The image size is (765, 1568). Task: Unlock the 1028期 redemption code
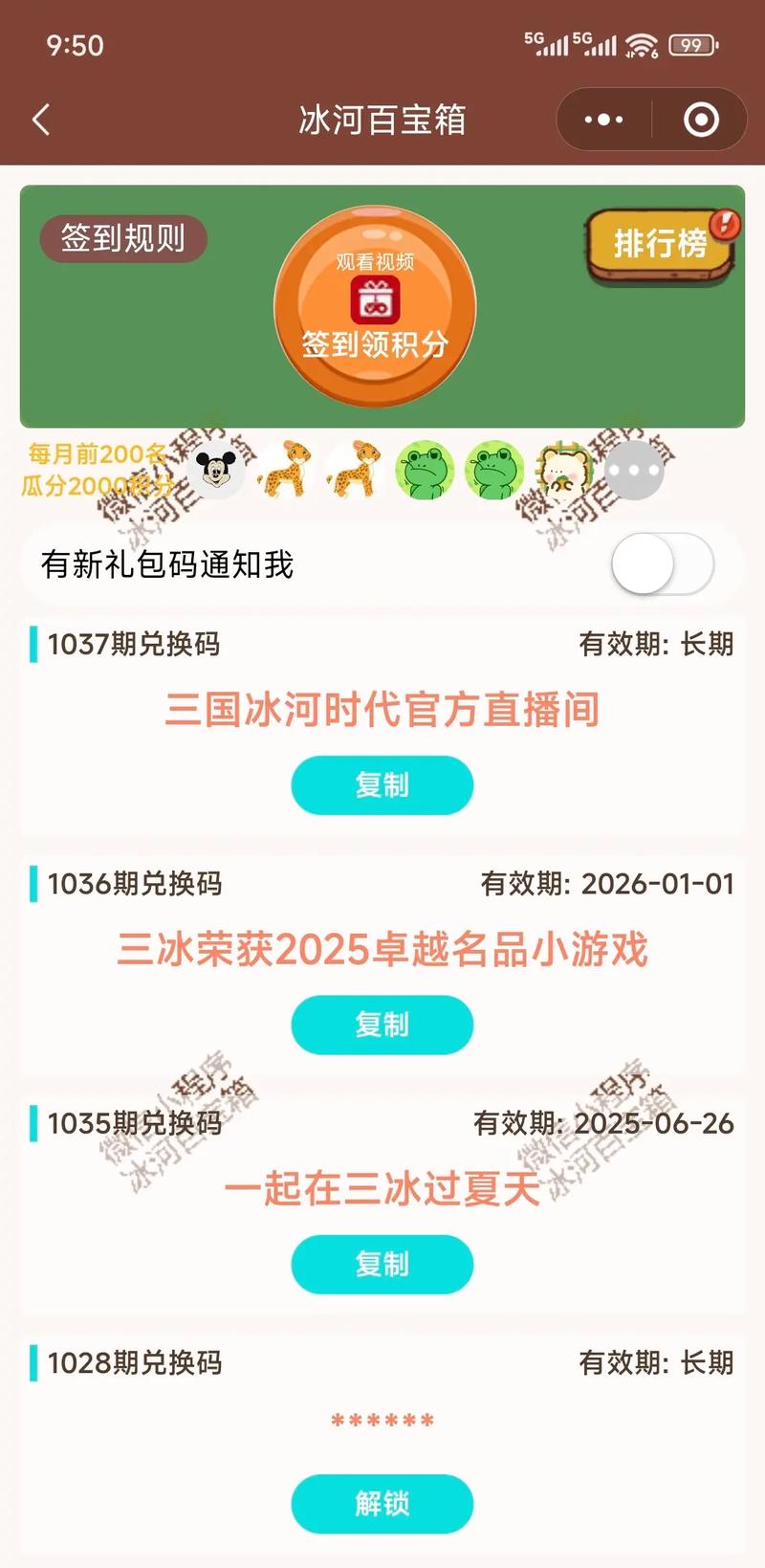[382, 1503]
